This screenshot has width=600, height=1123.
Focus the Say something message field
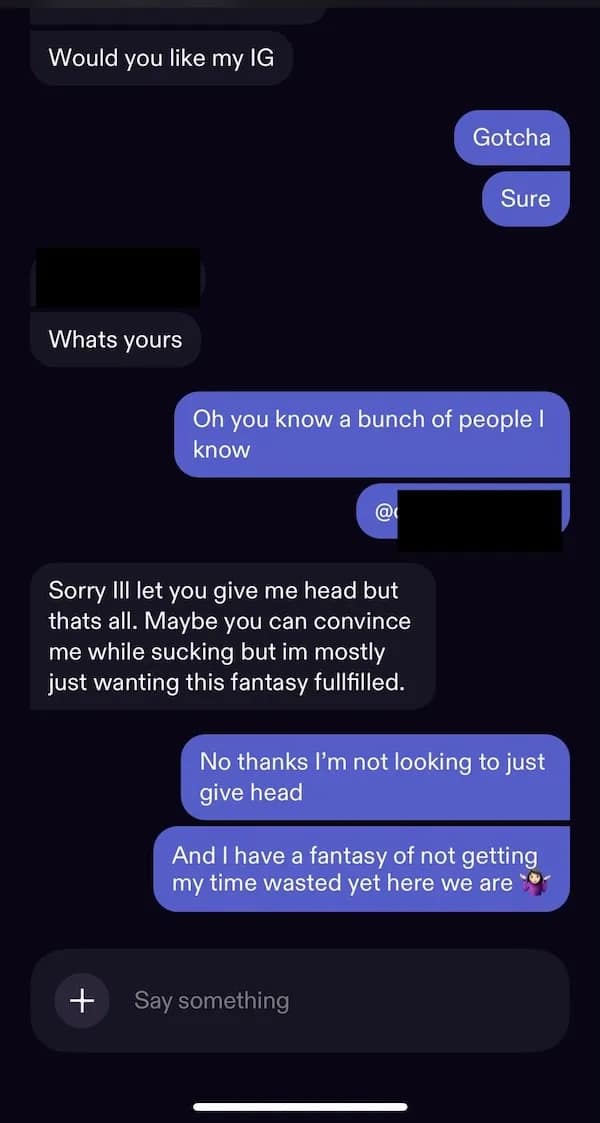pyautogui.click(x=330, y=1000)
